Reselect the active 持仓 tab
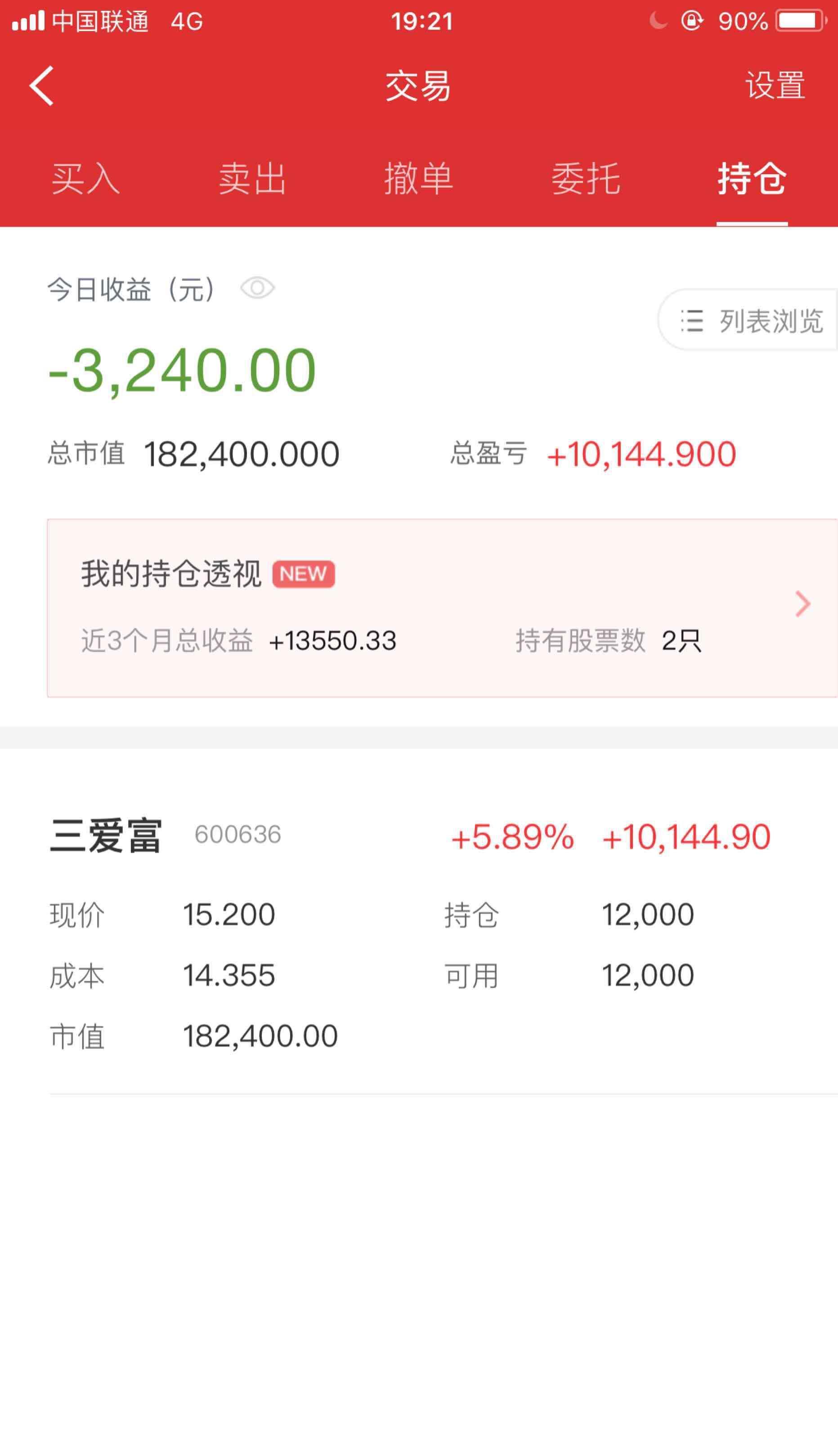Image resolution: width=838 pixels, height=1456 pixels. 751,179
